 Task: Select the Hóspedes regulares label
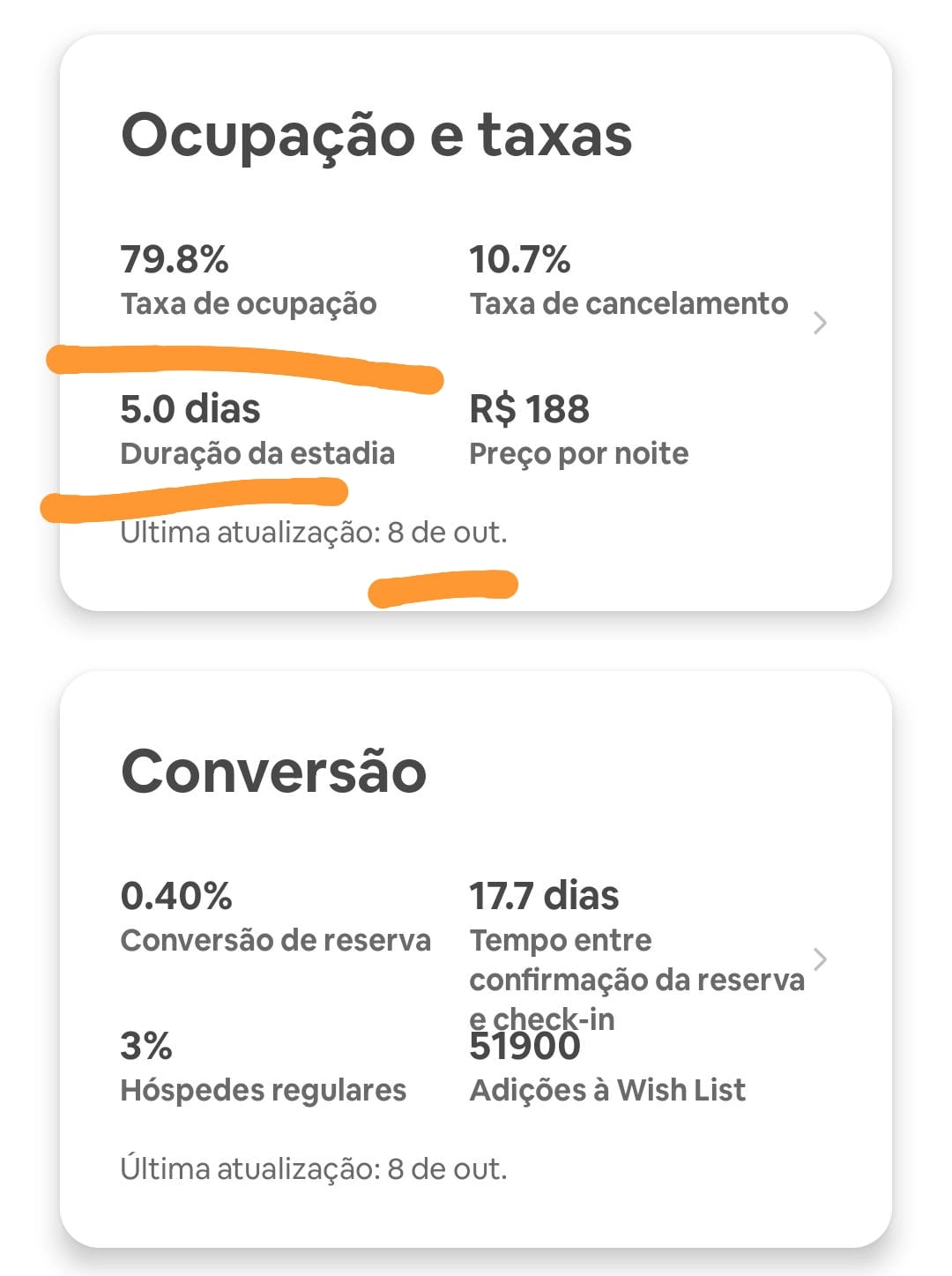coord(263,1091)
